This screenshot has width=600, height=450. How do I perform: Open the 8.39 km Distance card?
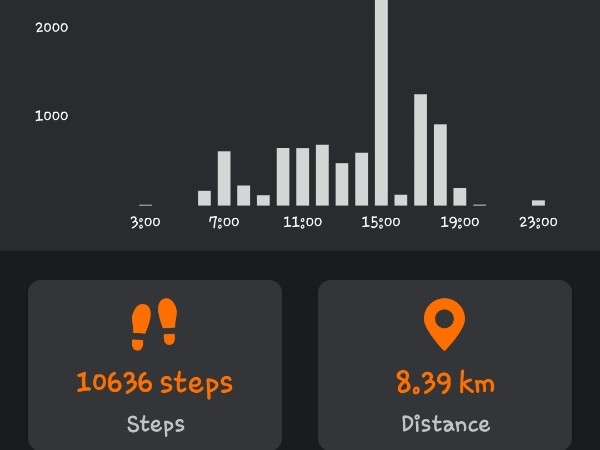pyautogui.click(x=445, y=365)
